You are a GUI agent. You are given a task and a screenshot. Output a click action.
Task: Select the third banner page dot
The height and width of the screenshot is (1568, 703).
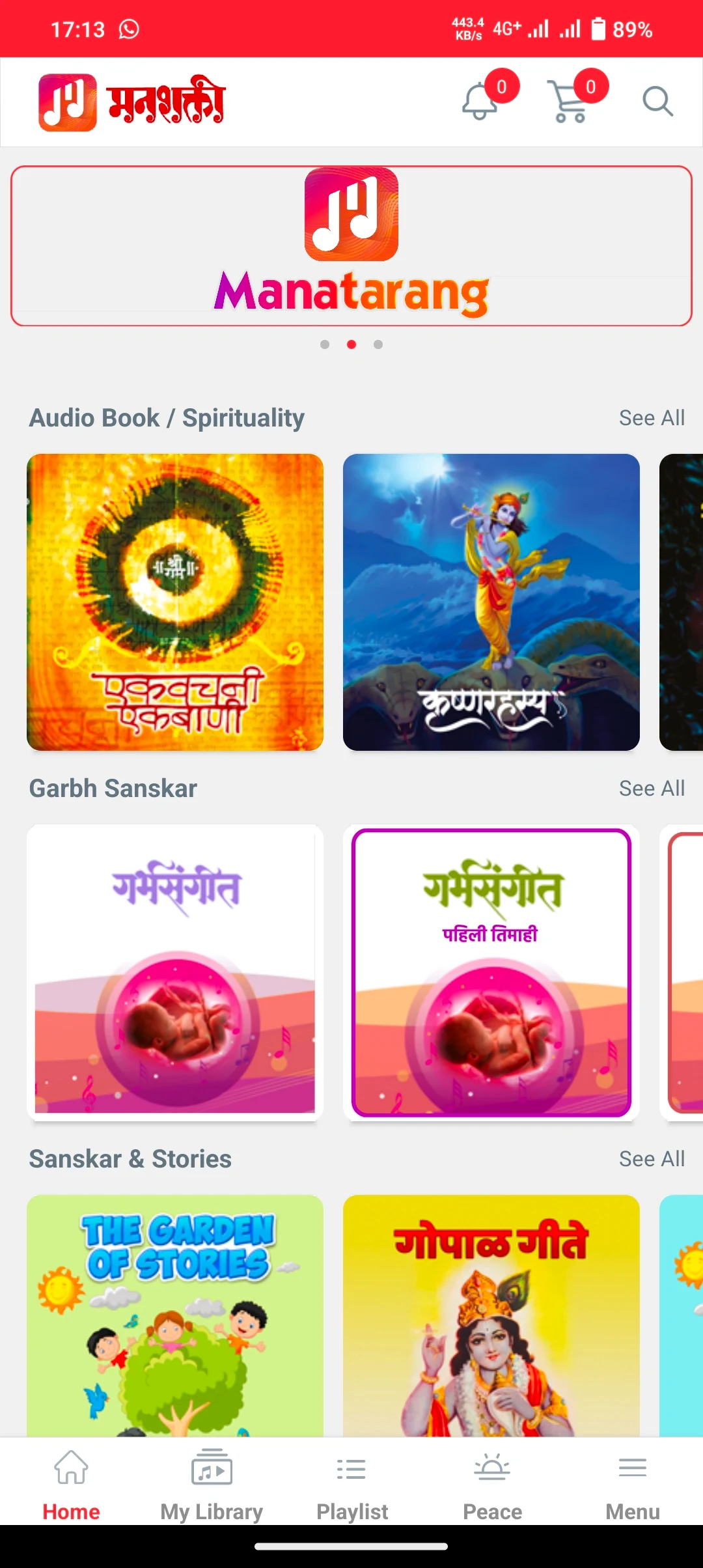[x=378, y=344]
